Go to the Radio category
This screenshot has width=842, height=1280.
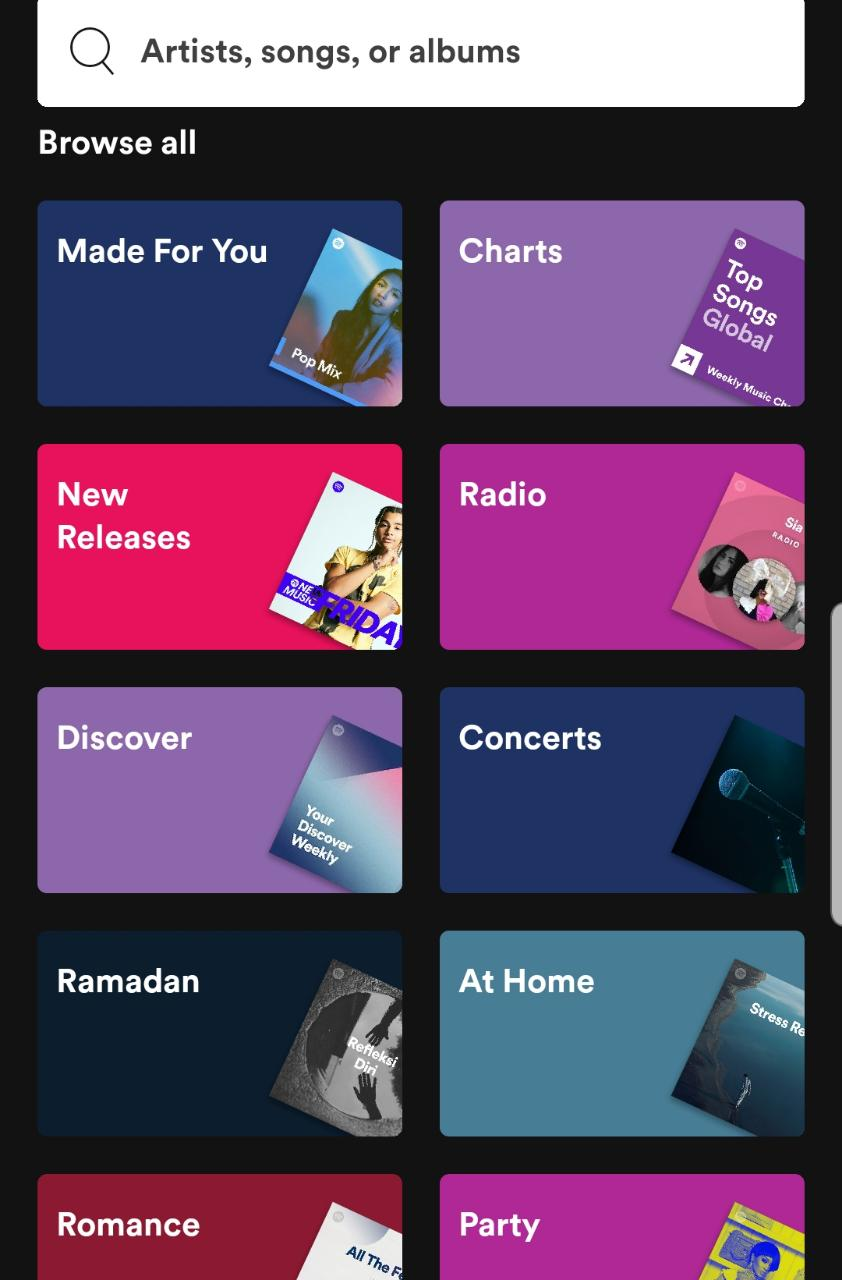tap(622, 547)
